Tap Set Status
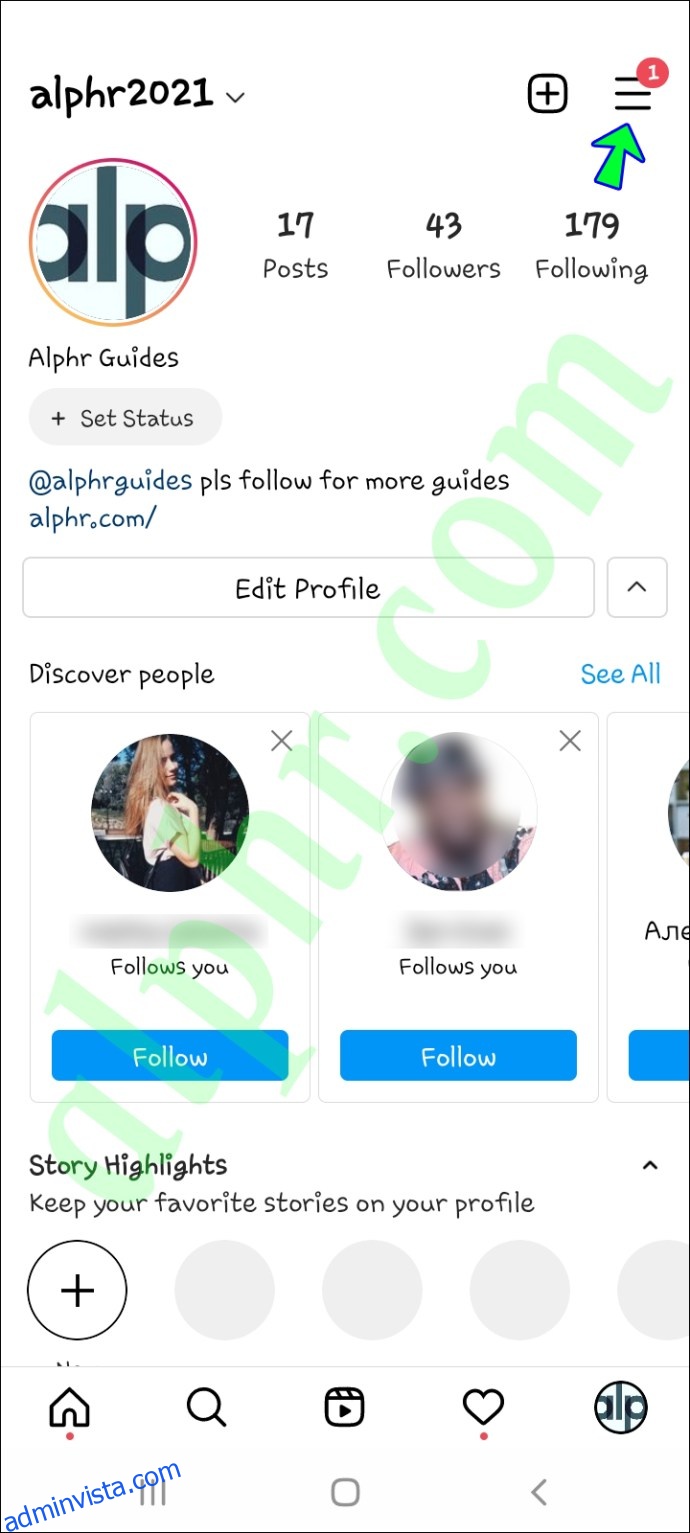690x1533 pixels. 125,418
